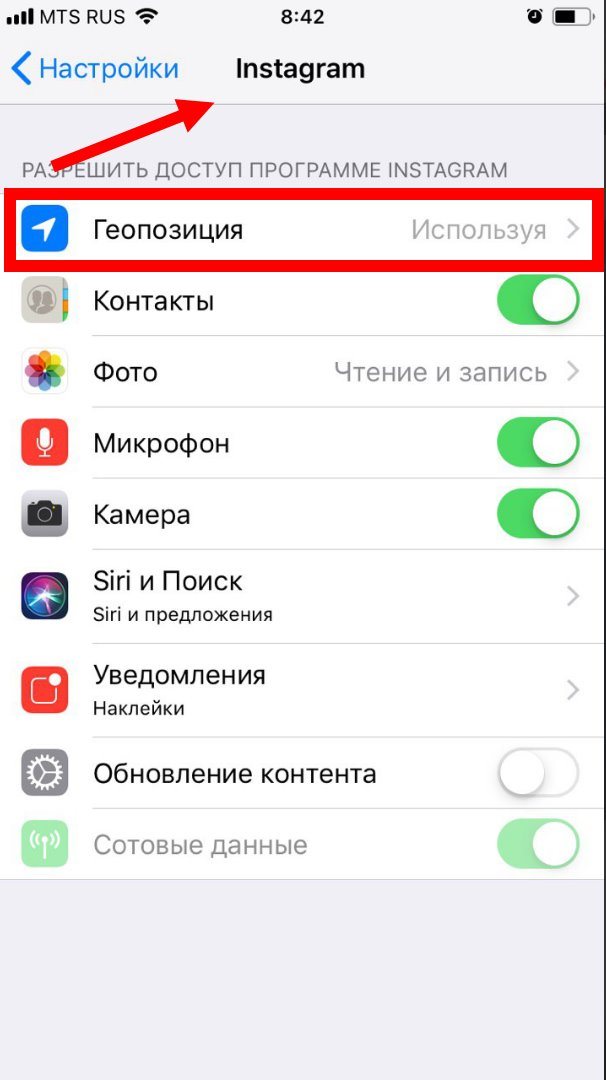Enable Обновление контента
Image resolution: width=606 pixels, height=1080 pixels.
[x=538, y=773]
